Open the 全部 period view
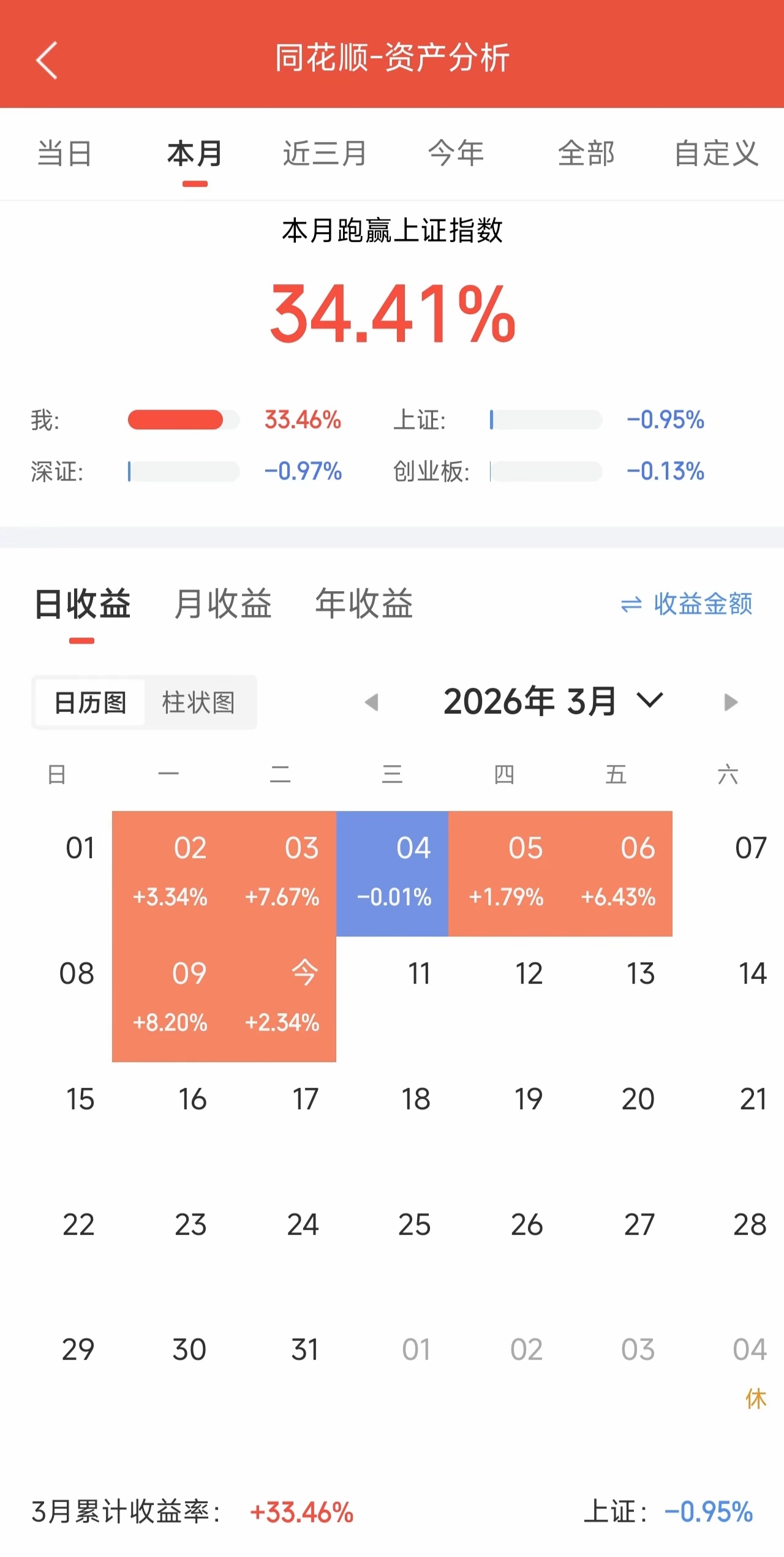 point(586,154)
